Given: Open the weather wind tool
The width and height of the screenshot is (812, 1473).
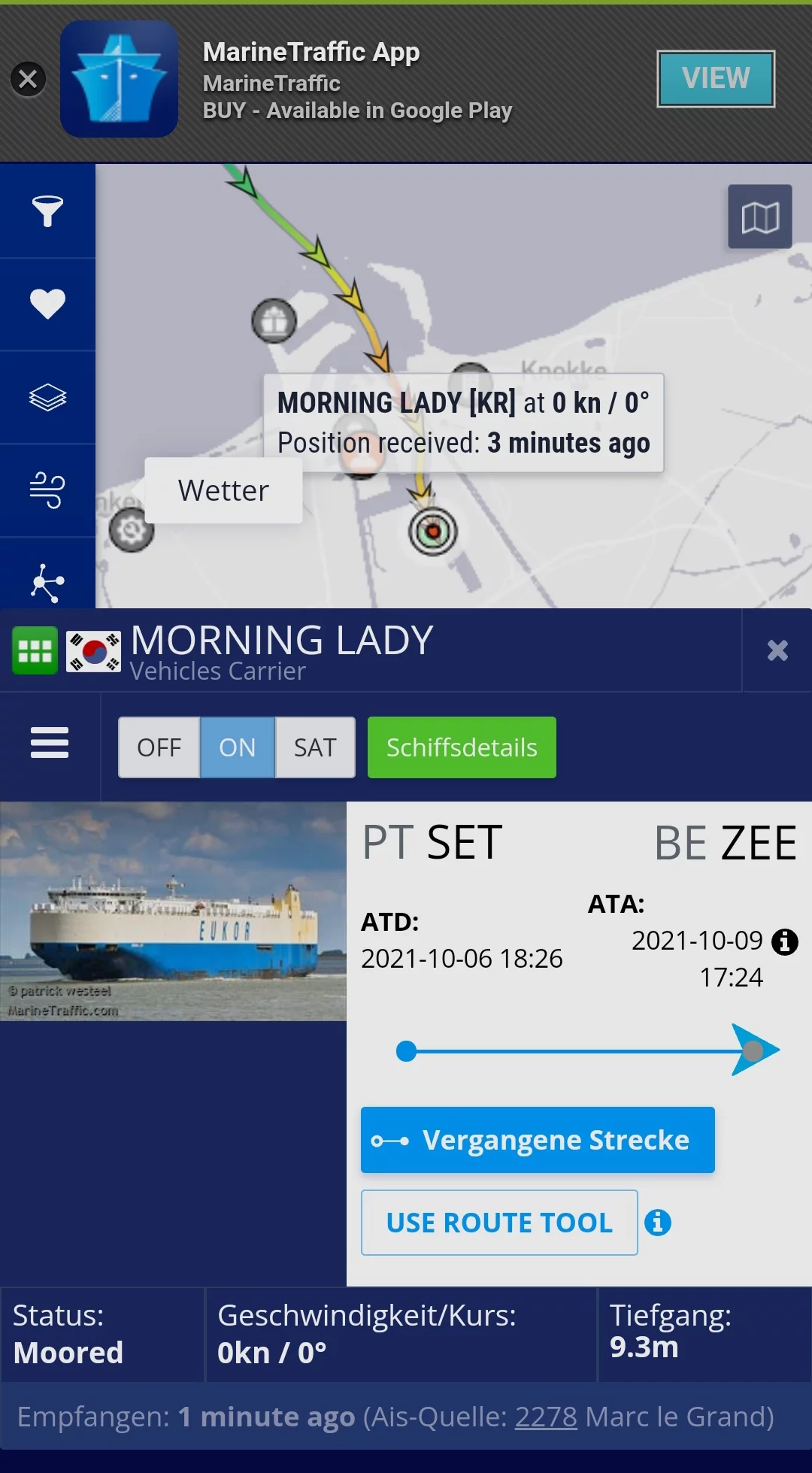Looking at the screenshot, I should click(x=47, y=490).
